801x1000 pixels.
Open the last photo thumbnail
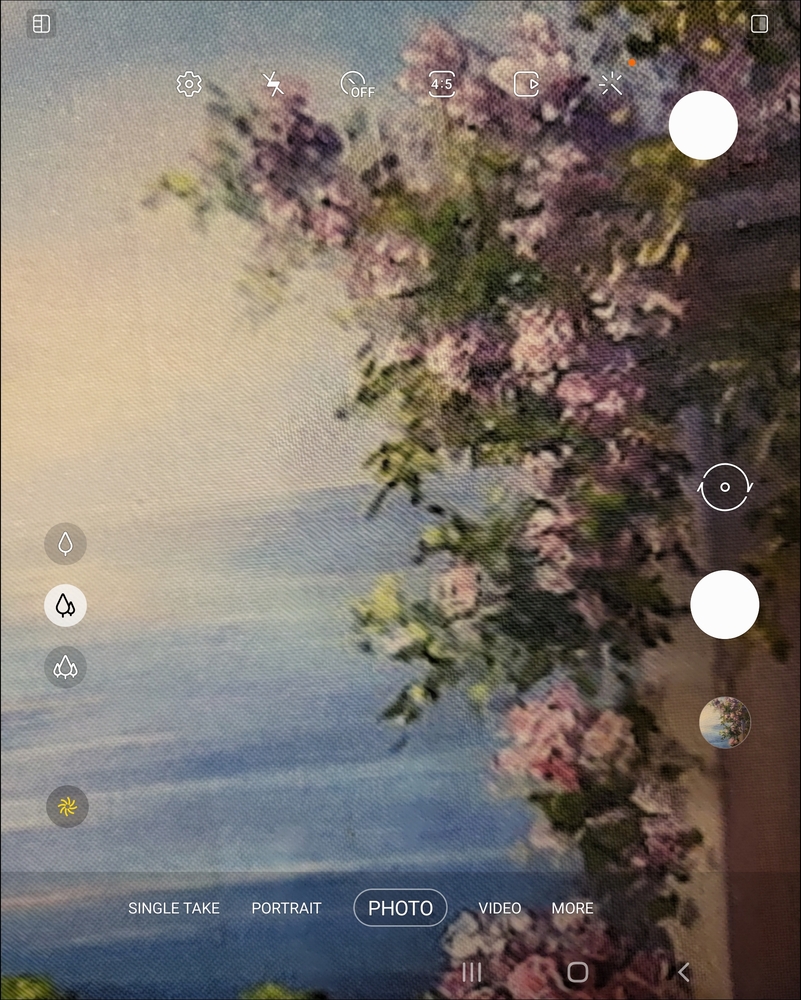[x=724, y=722]
